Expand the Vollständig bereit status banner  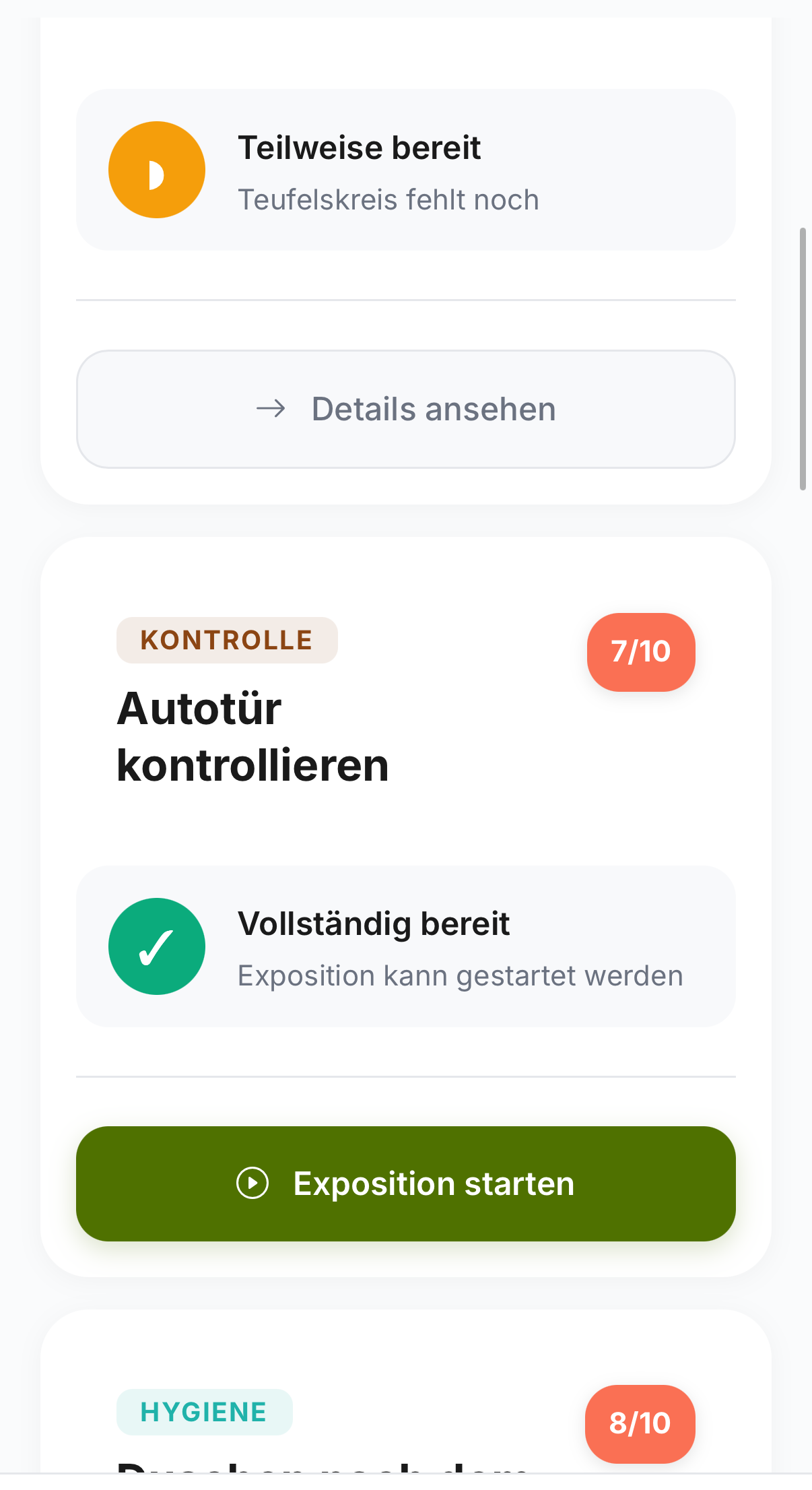pyautogui.click(x=405, y=945)
